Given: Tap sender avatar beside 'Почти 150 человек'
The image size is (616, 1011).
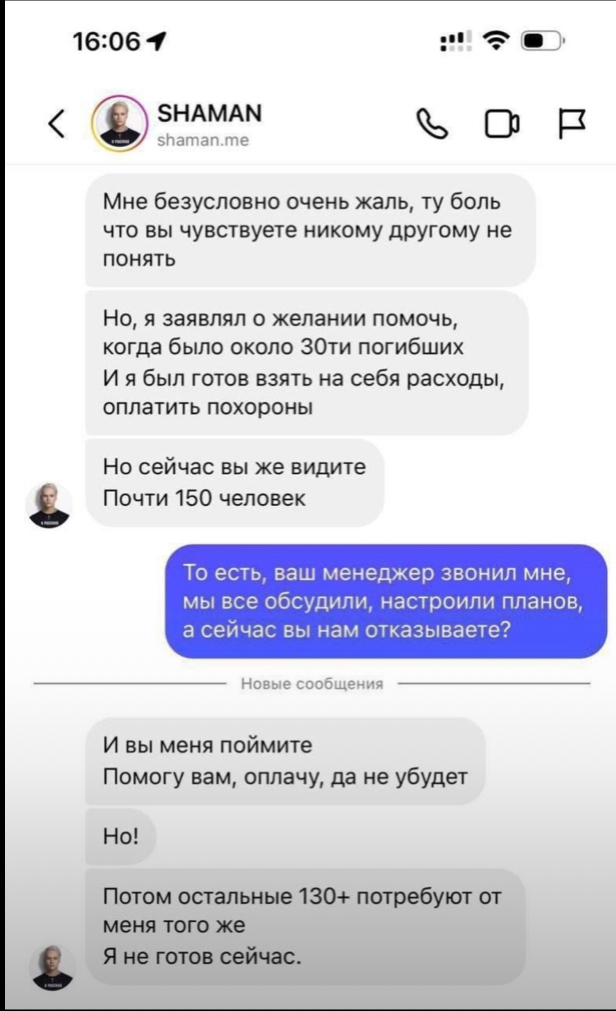Looking at the screenshot, I should click(x=48, y=504).
